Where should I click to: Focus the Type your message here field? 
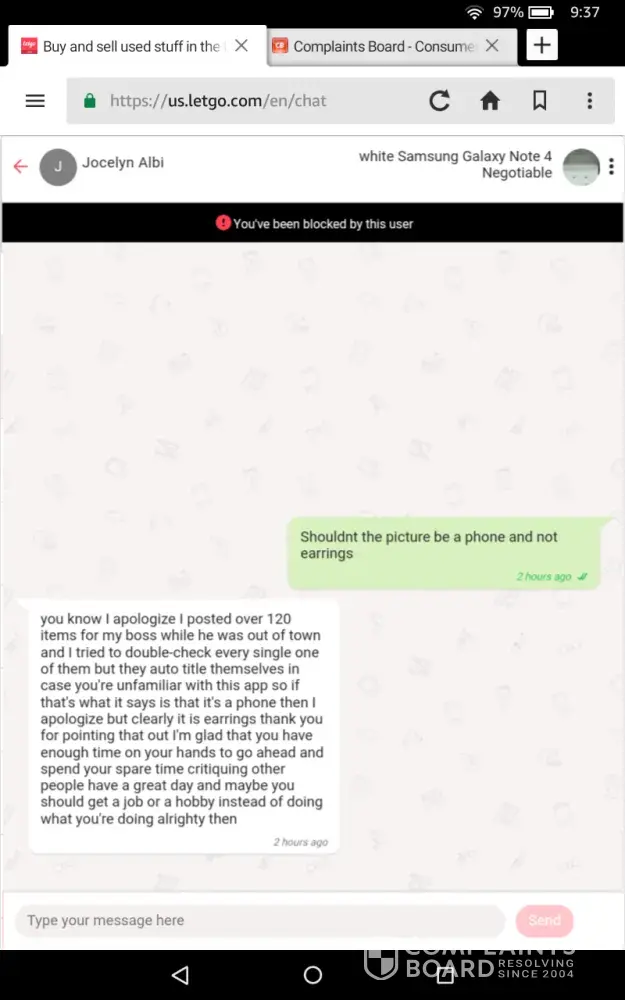coord(260,920)
